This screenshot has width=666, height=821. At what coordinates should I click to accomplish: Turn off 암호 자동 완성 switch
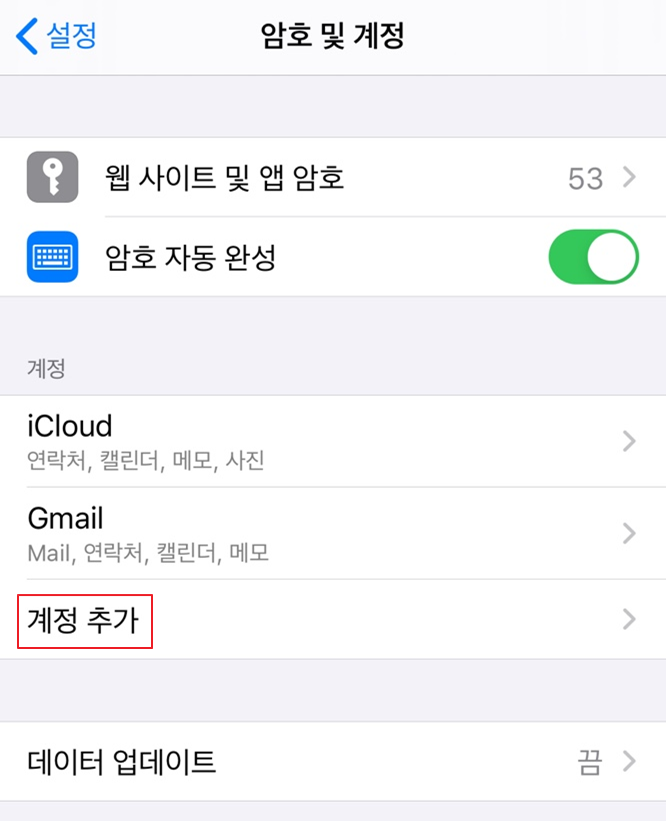pyautogui.click(x=592, y=258)
